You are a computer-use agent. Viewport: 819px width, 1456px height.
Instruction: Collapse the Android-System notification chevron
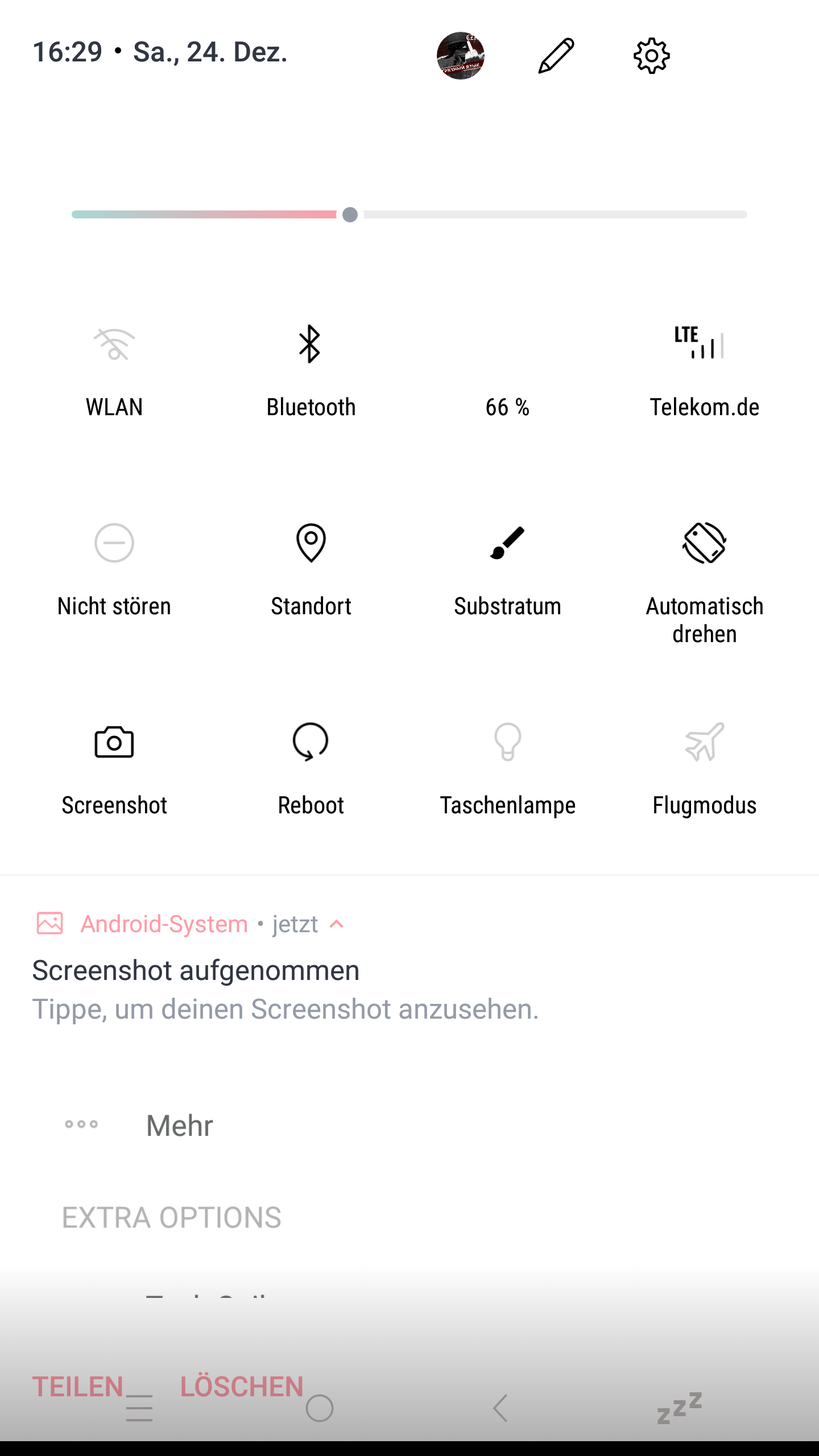(x=337, y=924)
